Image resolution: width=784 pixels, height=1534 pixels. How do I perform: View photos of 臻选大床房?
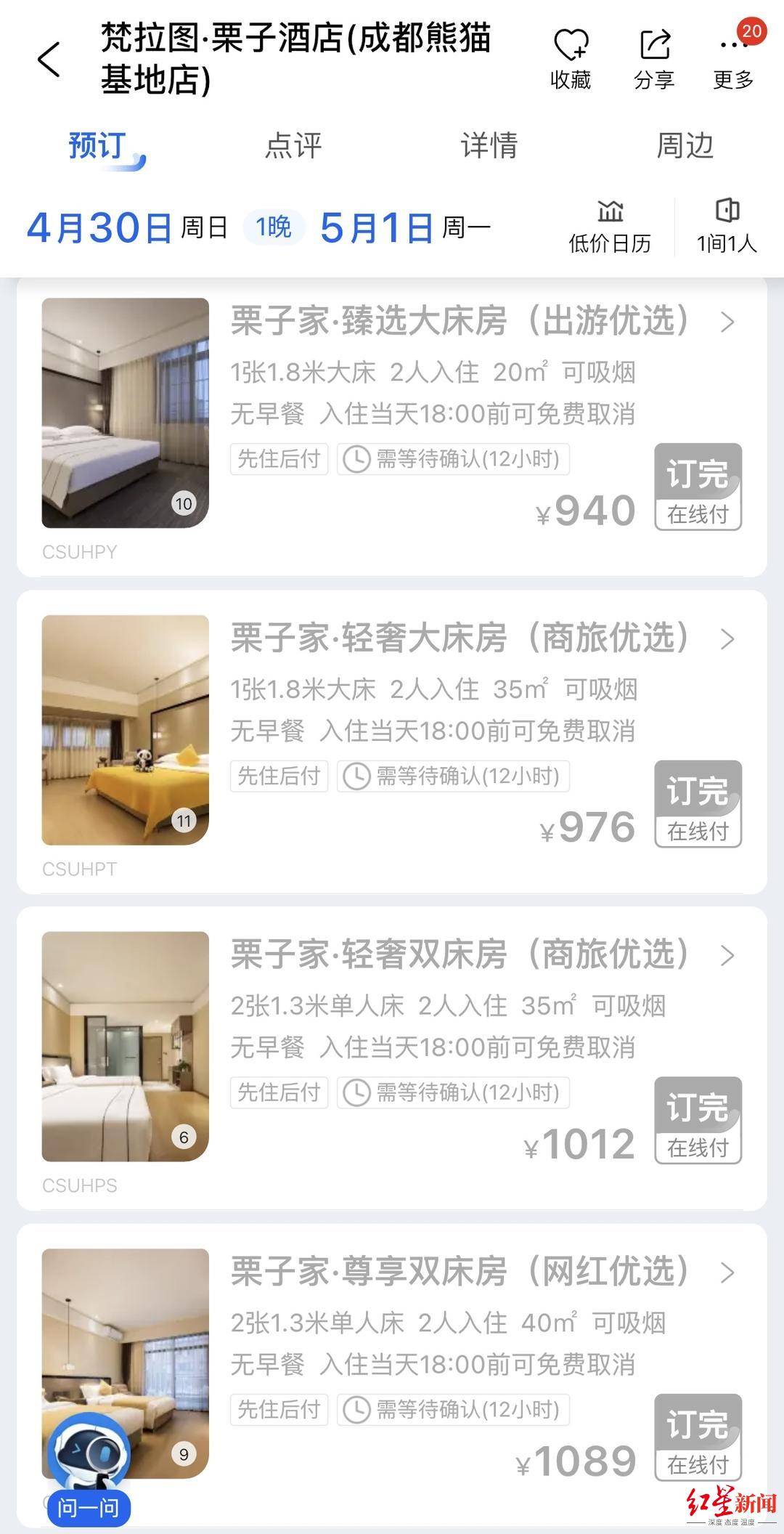point(126,413)
